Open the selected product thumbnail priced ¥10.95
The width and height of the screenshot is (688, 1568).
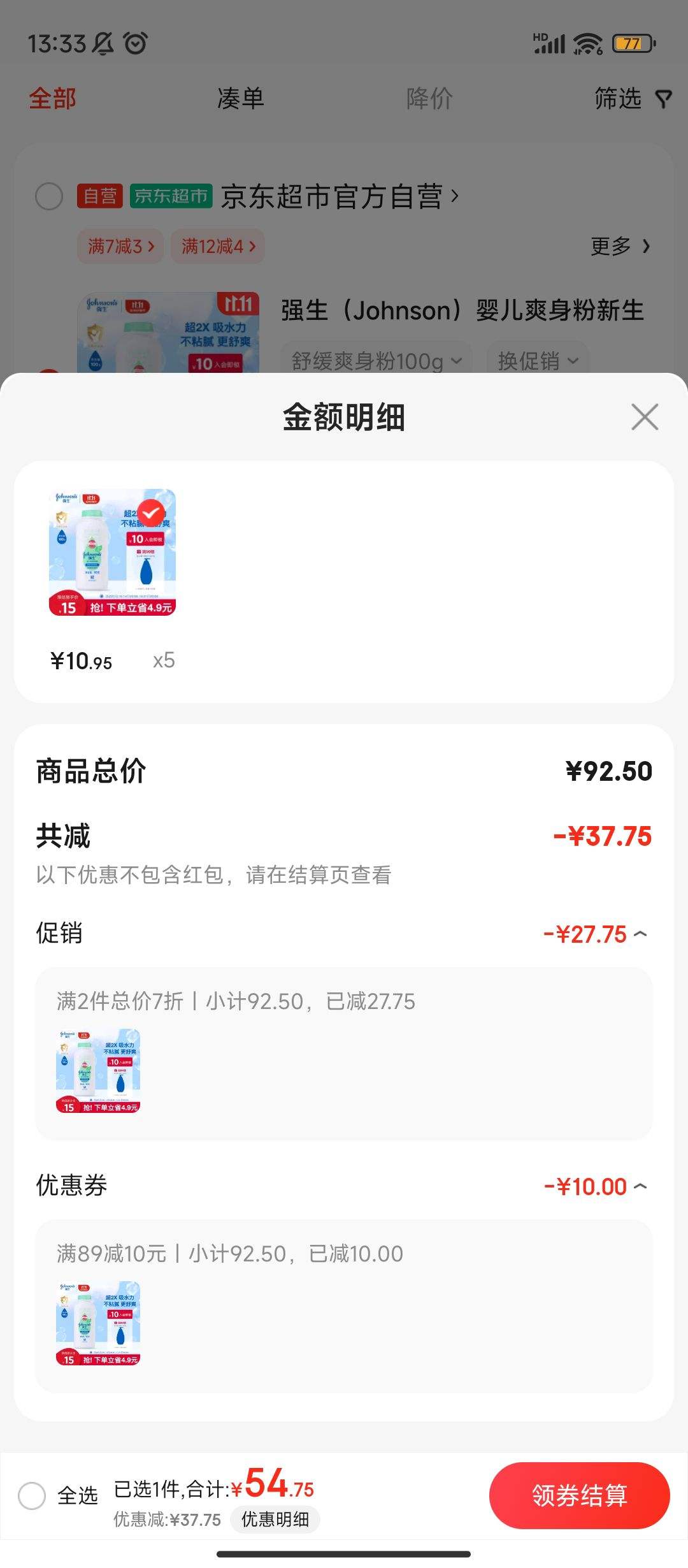[x=112, y=552]
